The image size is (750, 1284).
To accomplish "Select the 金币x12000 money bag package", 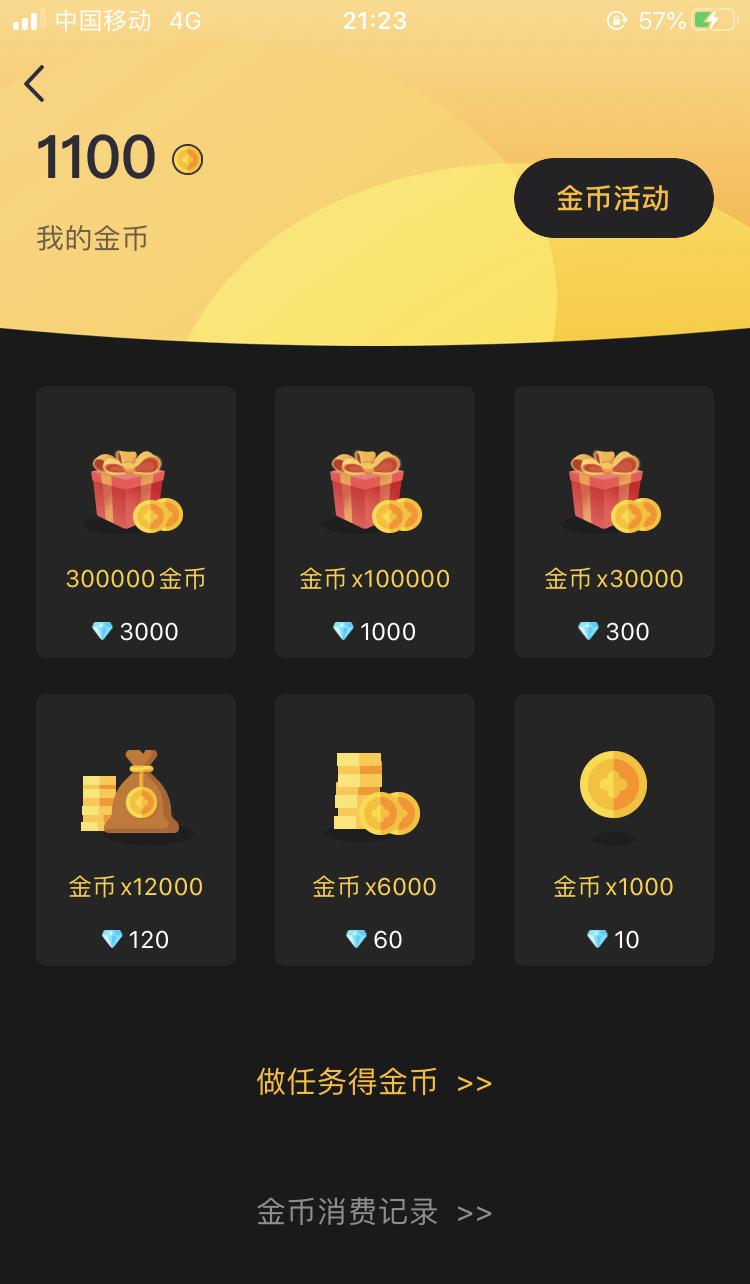I will [x=136, y=830].
